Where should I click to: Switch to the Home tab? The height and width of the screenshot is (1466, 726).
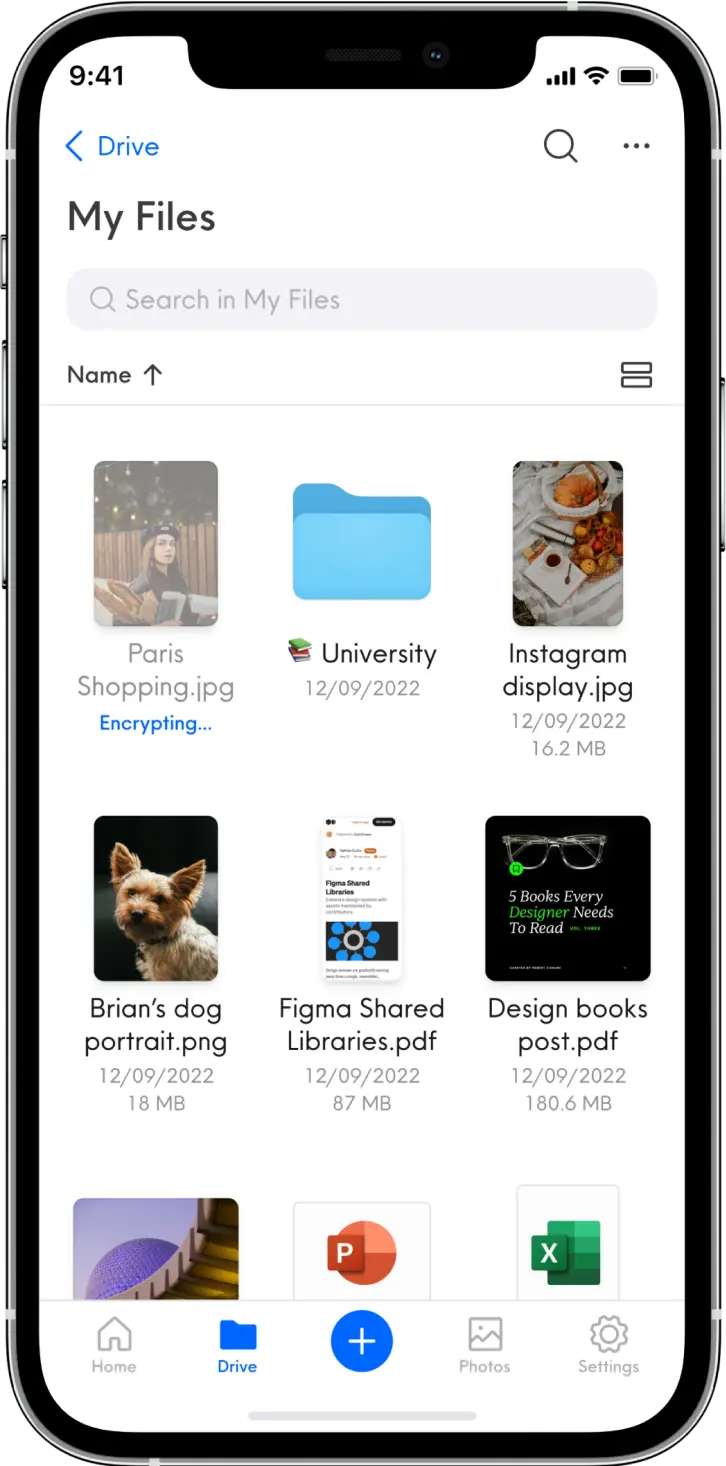pos(114,1345)
